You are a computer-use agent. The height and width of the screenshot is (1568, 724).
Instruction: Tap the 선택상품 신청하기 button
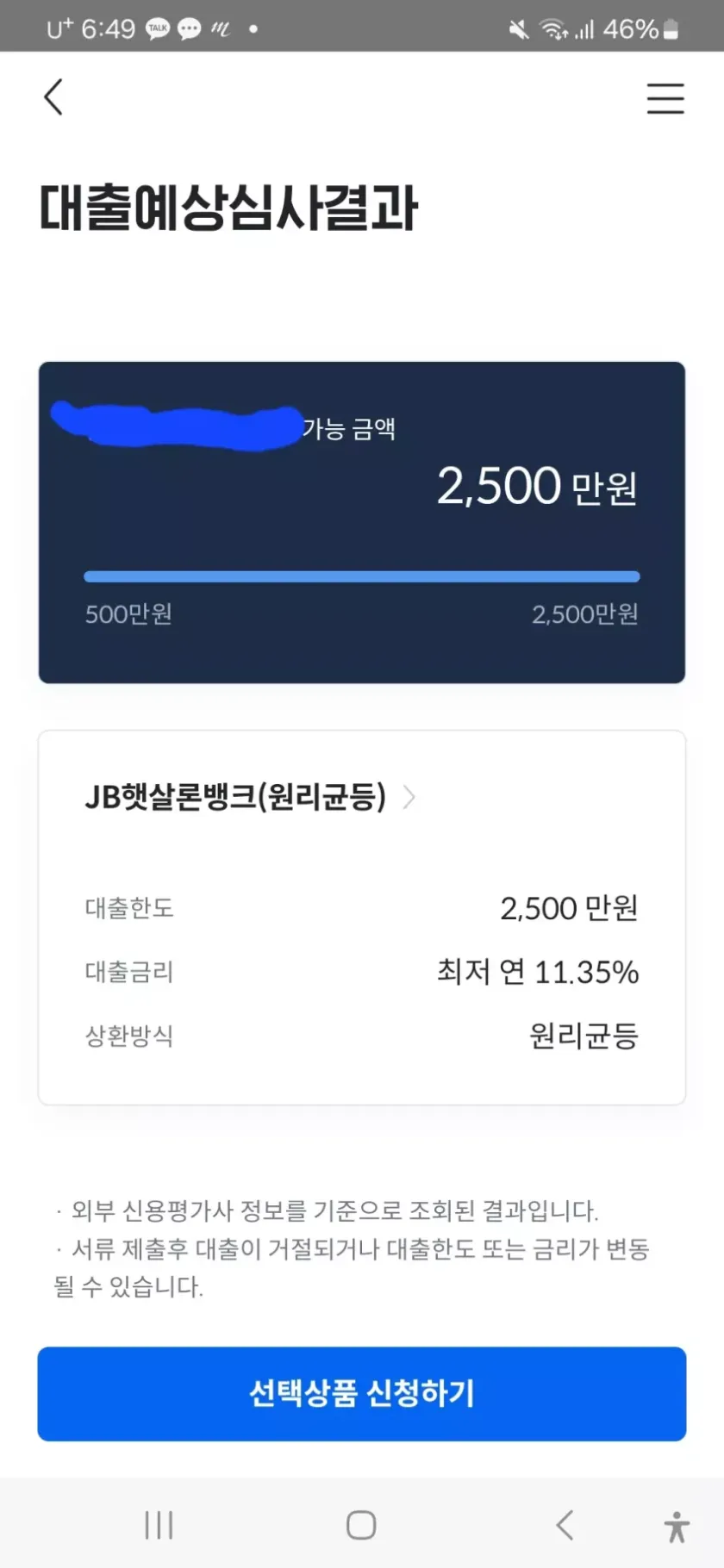point(362,1393)
